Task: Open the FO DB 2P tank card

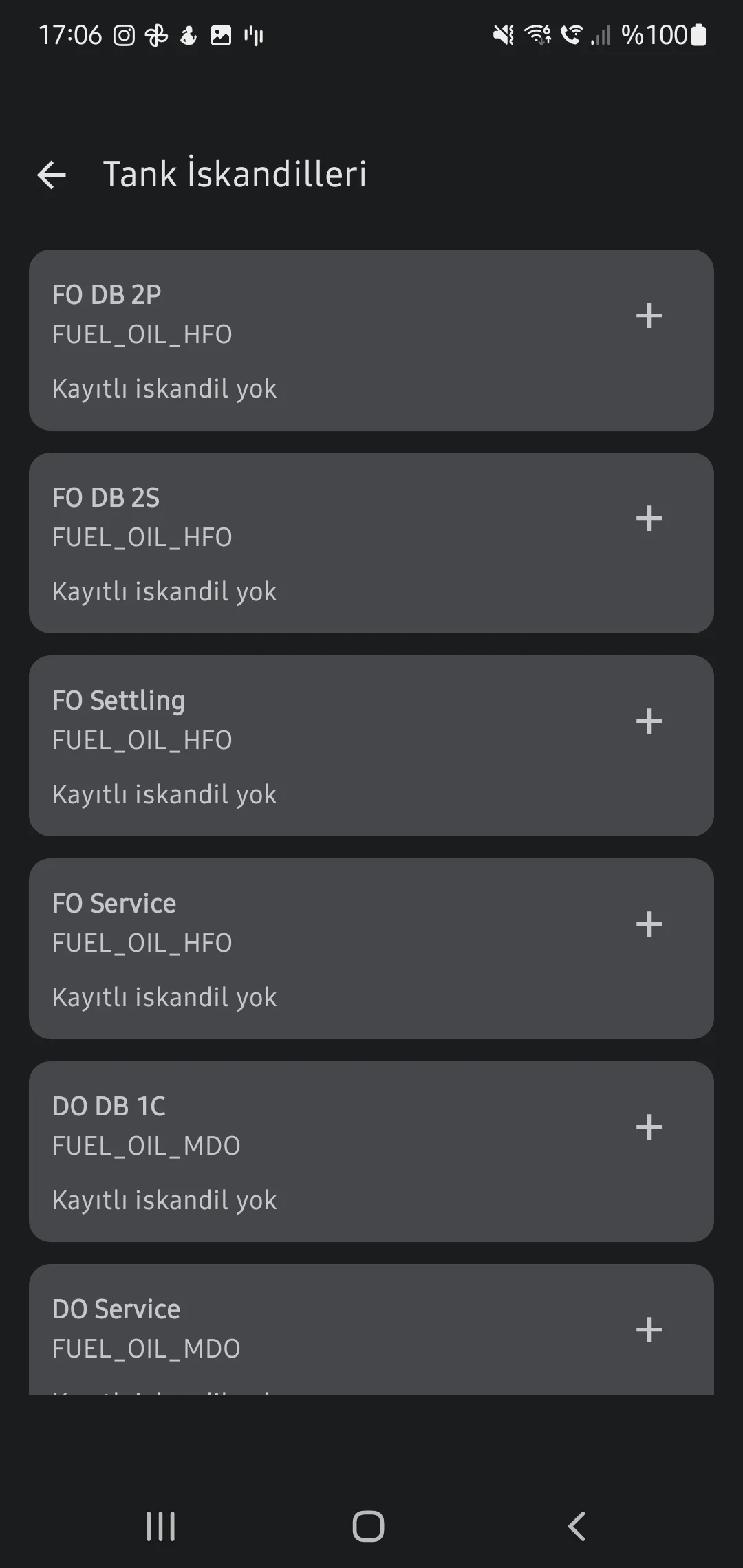Action: [275, 339]
